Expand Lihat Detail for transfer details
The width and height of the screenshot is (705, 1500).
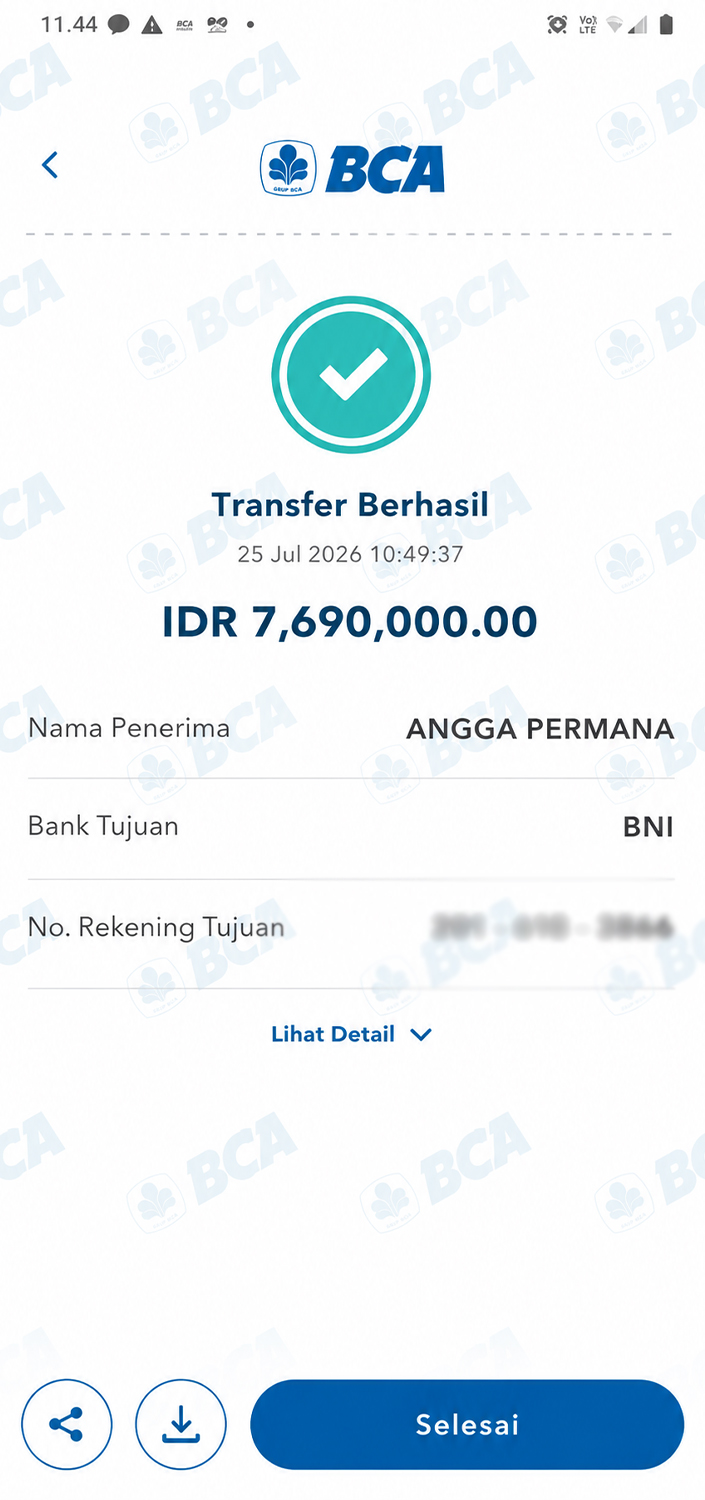[x=351, y=1034]
